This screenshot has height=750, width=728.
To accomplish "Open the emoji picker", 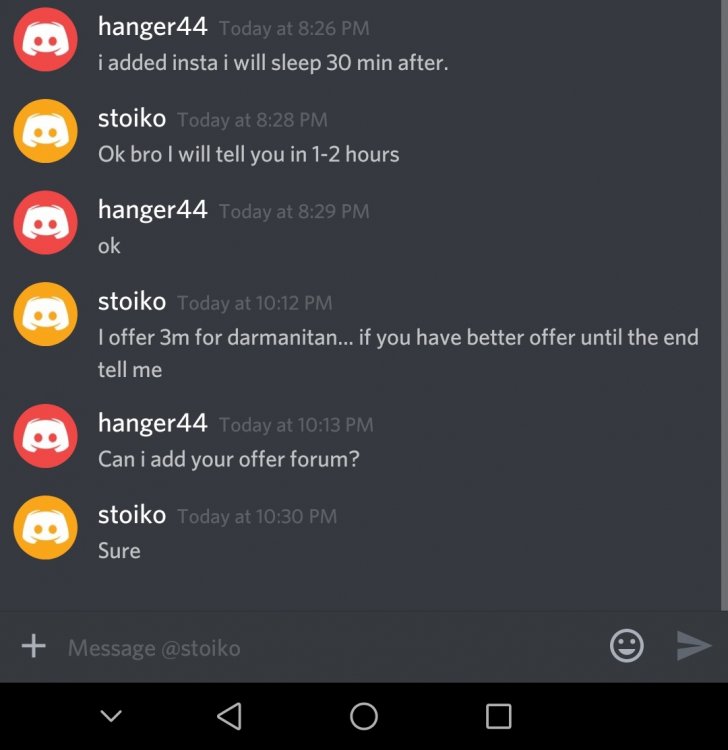I will (627, 646).
